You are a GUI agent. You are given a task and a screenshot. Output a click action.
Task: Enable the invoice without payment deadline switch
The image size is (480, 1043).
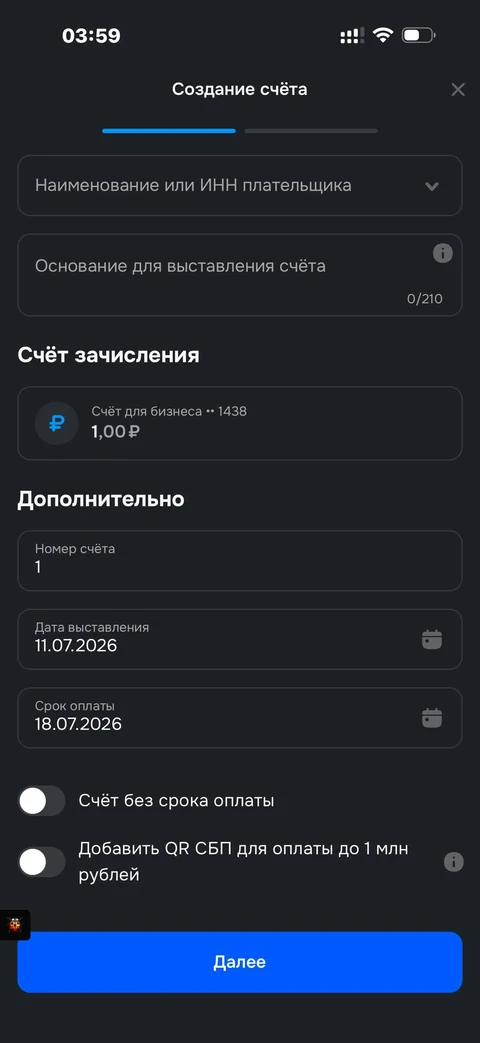tap(41, 801)
